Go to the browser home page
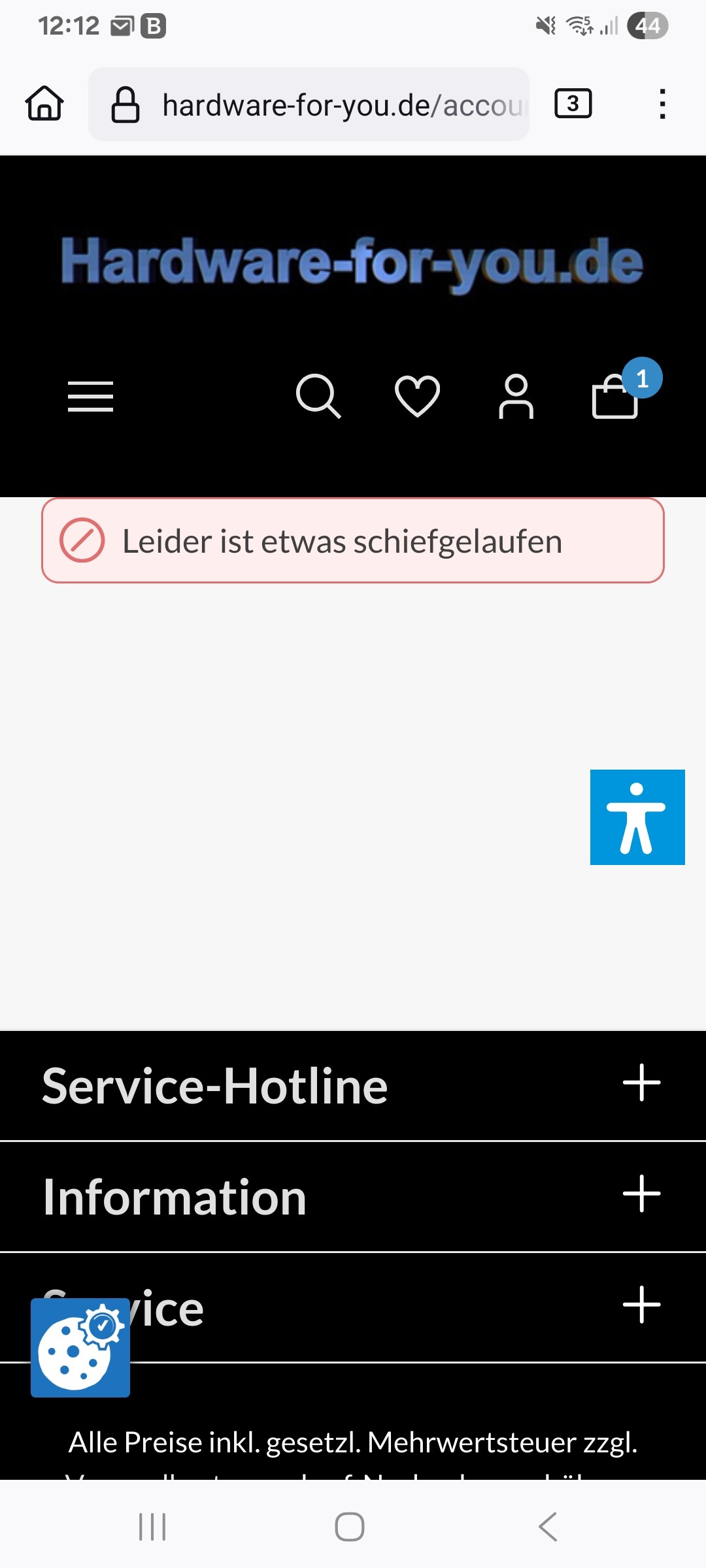 (44, 103)
